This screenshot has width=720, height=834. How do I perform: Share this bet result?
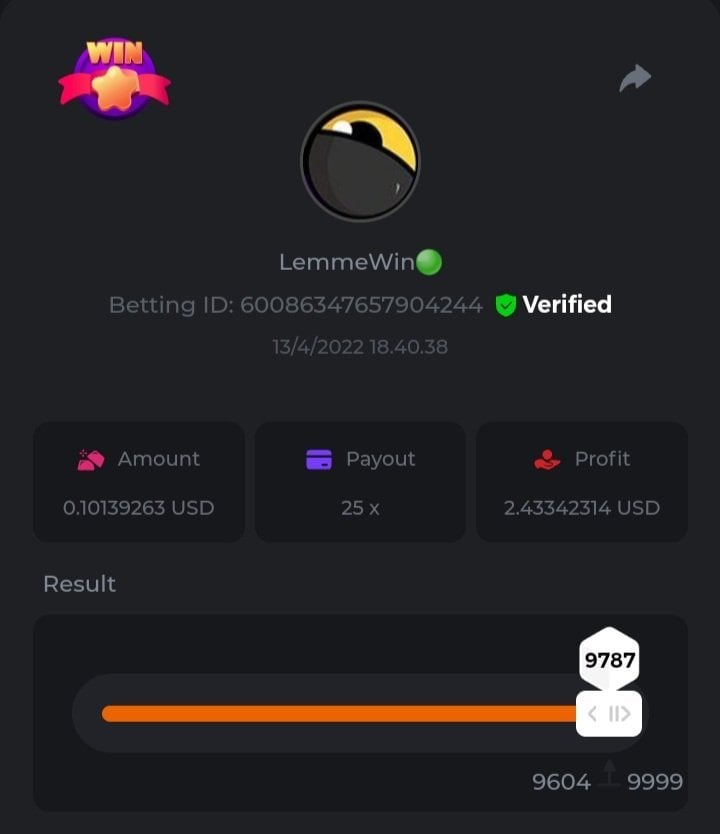pyautogui.click(x=635, y=78)
